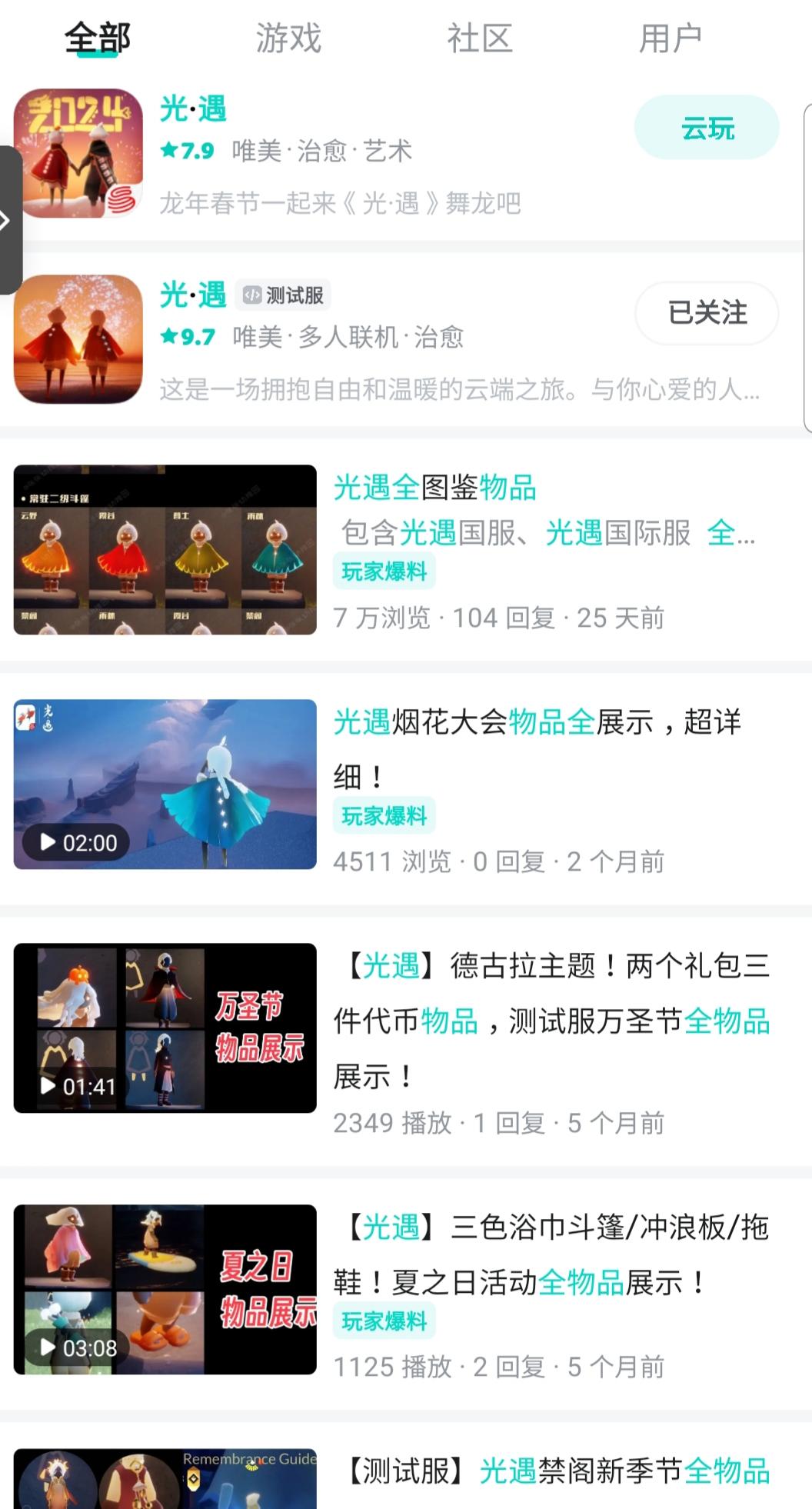This screenshot has height=1509, width=812.
Task: Tap 云玩 to cloud play 光·遇
Action: click(x=705, y=127)
